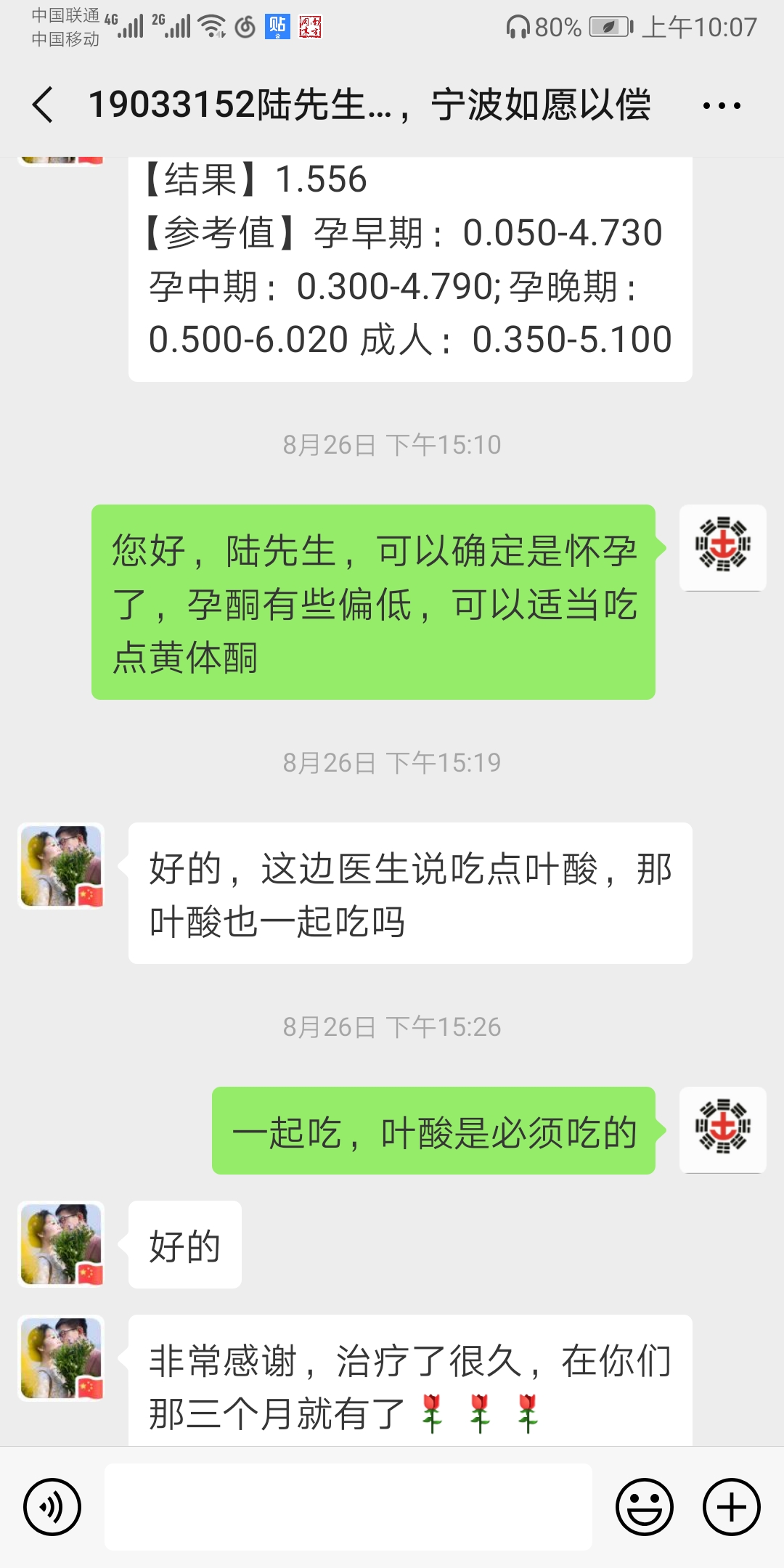Open the plus attachment menu
This screenshot has width=784, height=1568.
732,1507
